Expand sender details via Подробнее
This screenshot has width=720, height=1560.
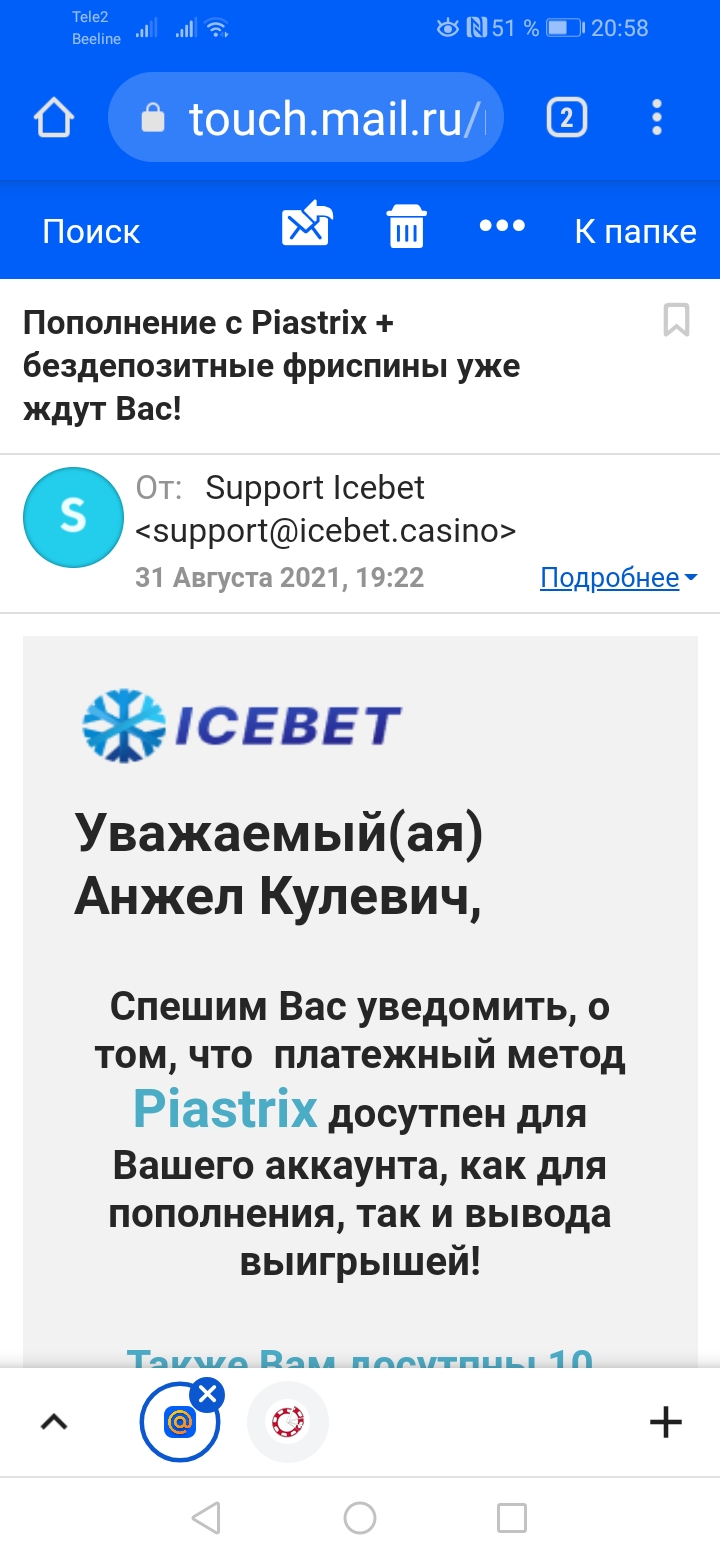click(618, 577)
